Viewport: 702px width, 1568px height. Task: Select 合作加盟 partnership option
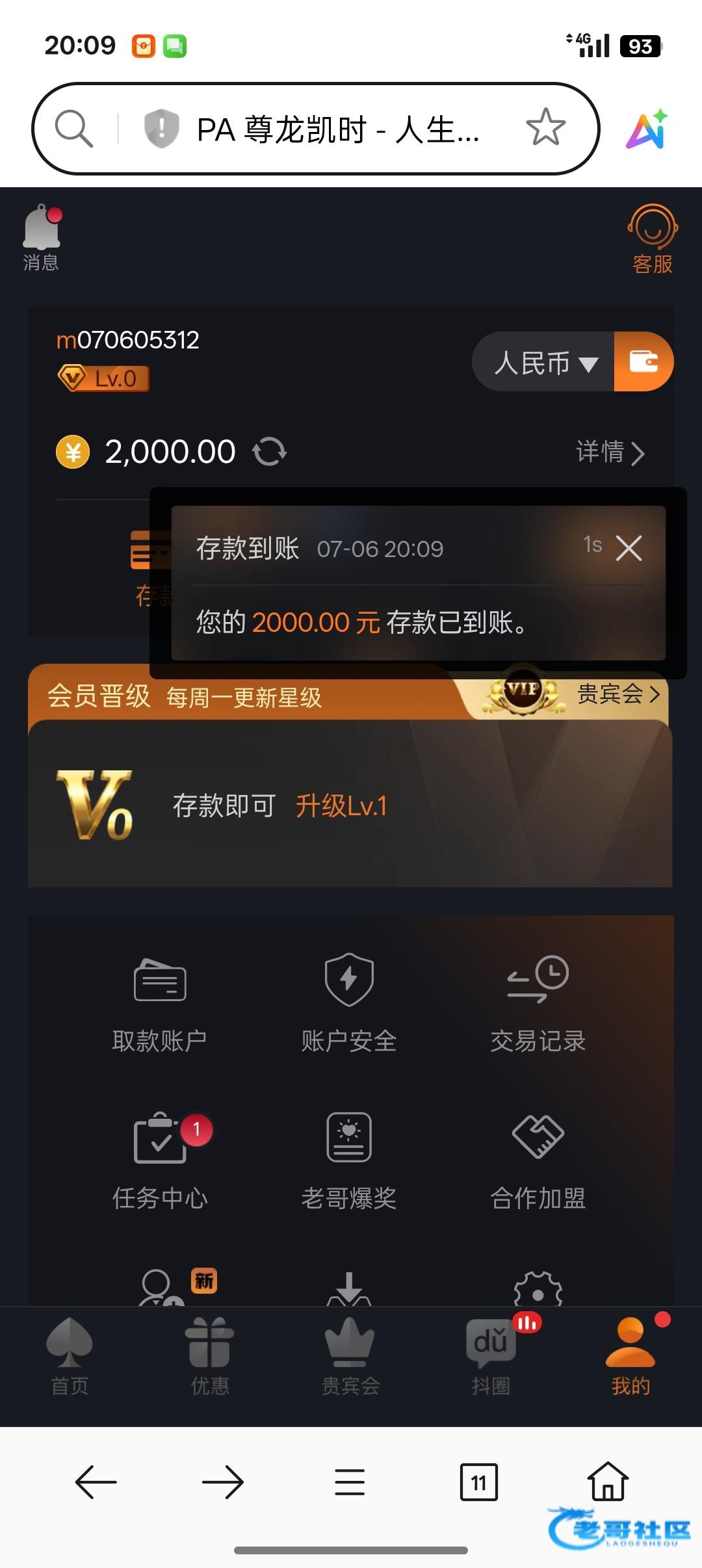point(538,1162)
